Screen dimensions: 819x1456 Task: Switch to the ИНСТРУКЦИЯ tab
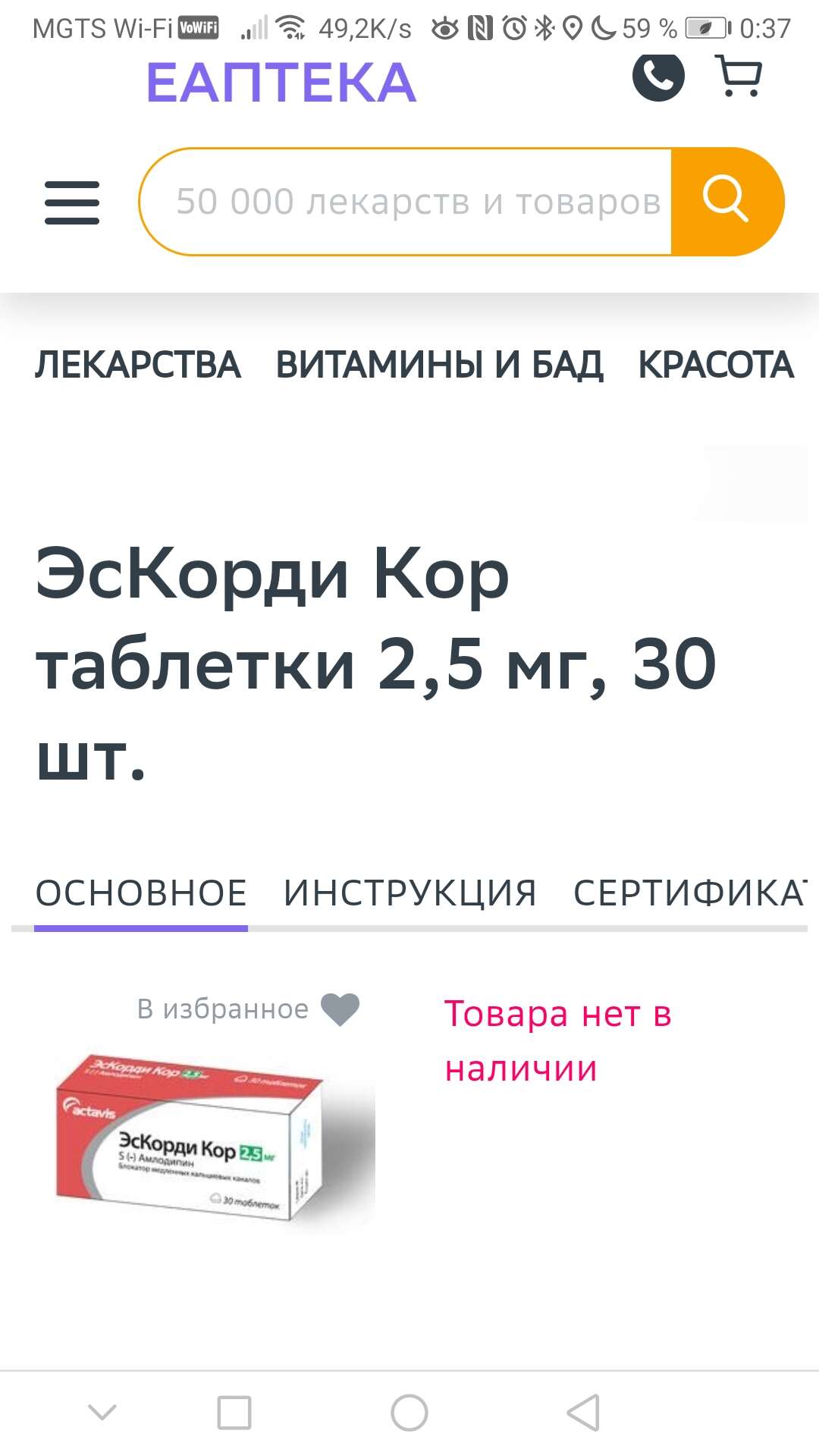click(410, 893)
